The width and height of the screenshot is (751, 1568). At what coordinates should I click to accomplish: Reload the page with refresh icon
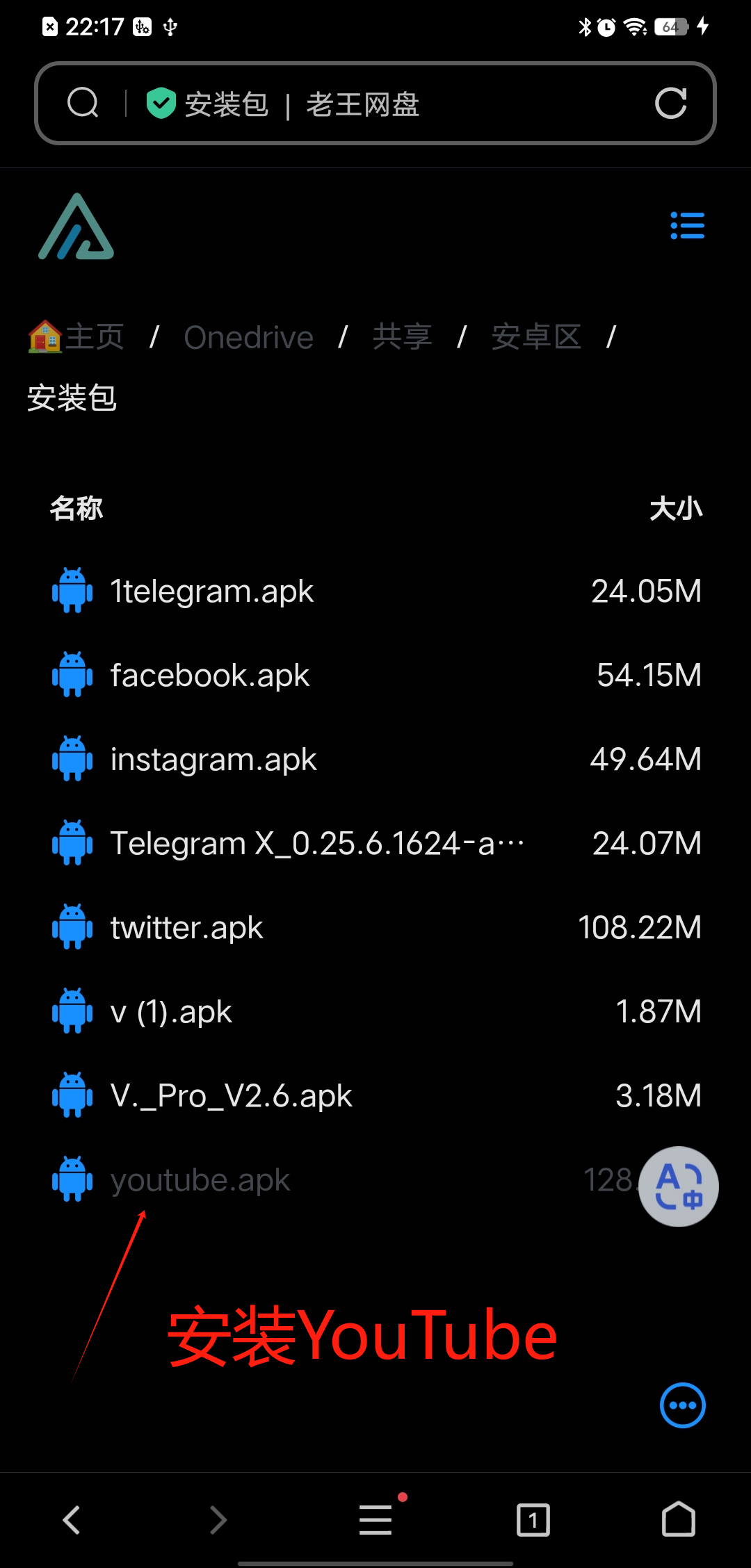click(x=671, y=104)
